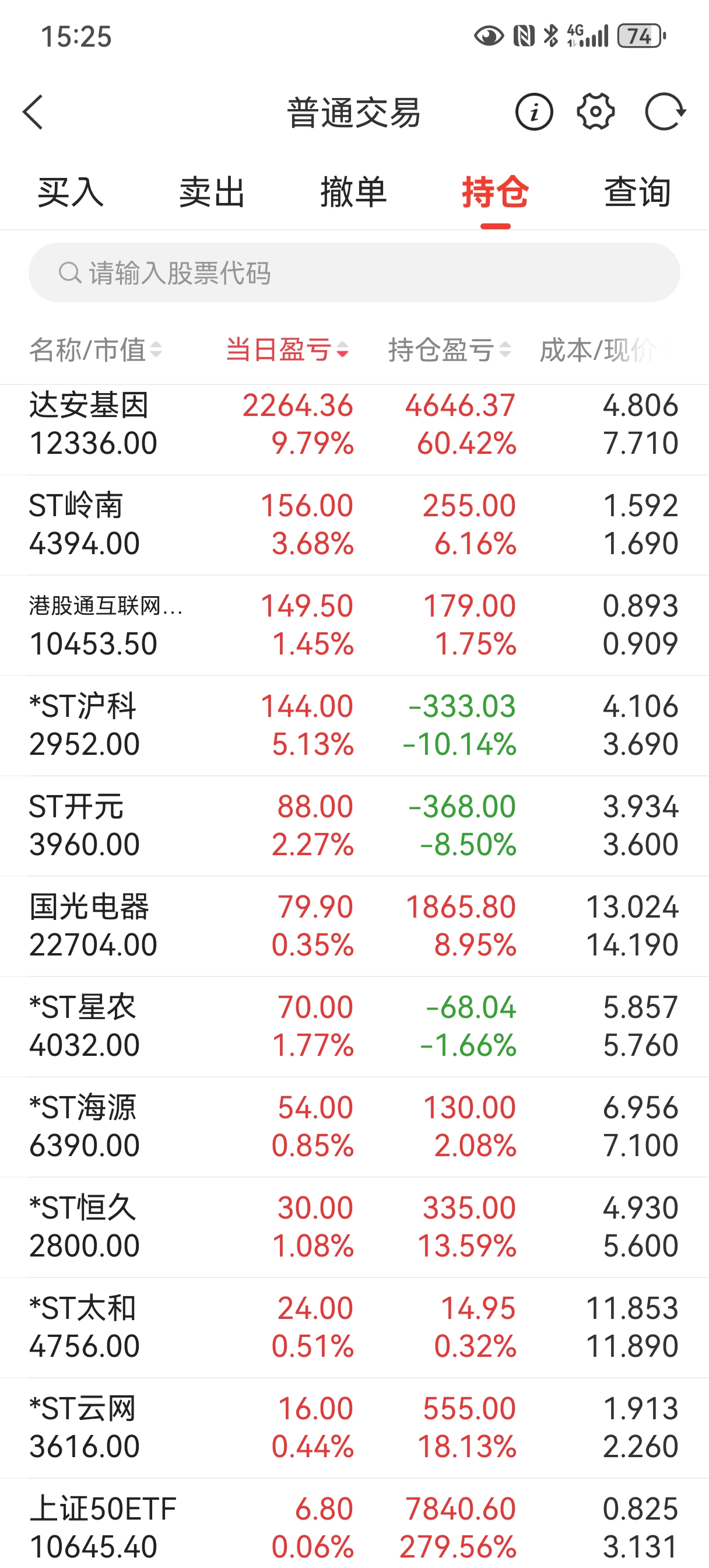
Task: Go back from 普通交易 screen
Action: point(33,112)
